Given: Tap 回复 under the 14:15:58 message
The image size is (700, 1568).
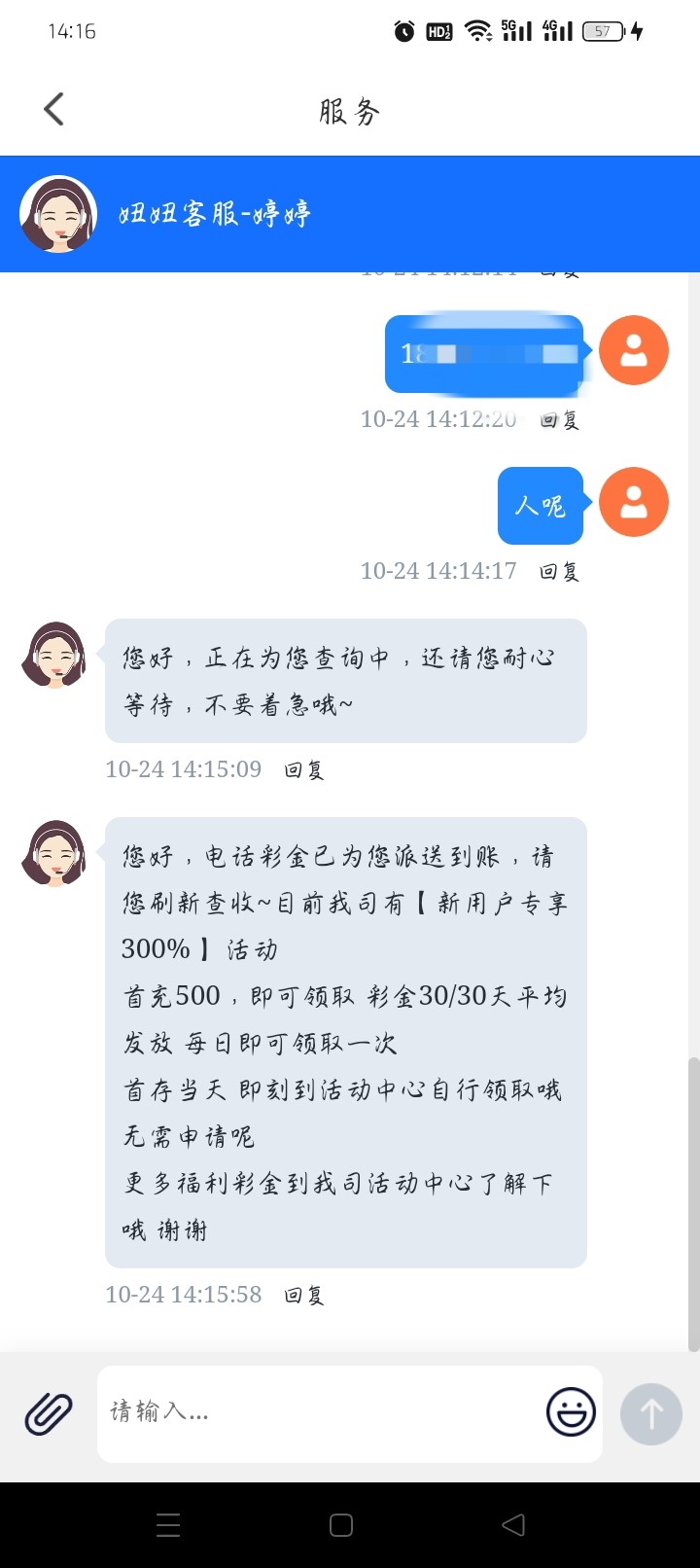Looking at the screenshot, I should pos(303,1296).
